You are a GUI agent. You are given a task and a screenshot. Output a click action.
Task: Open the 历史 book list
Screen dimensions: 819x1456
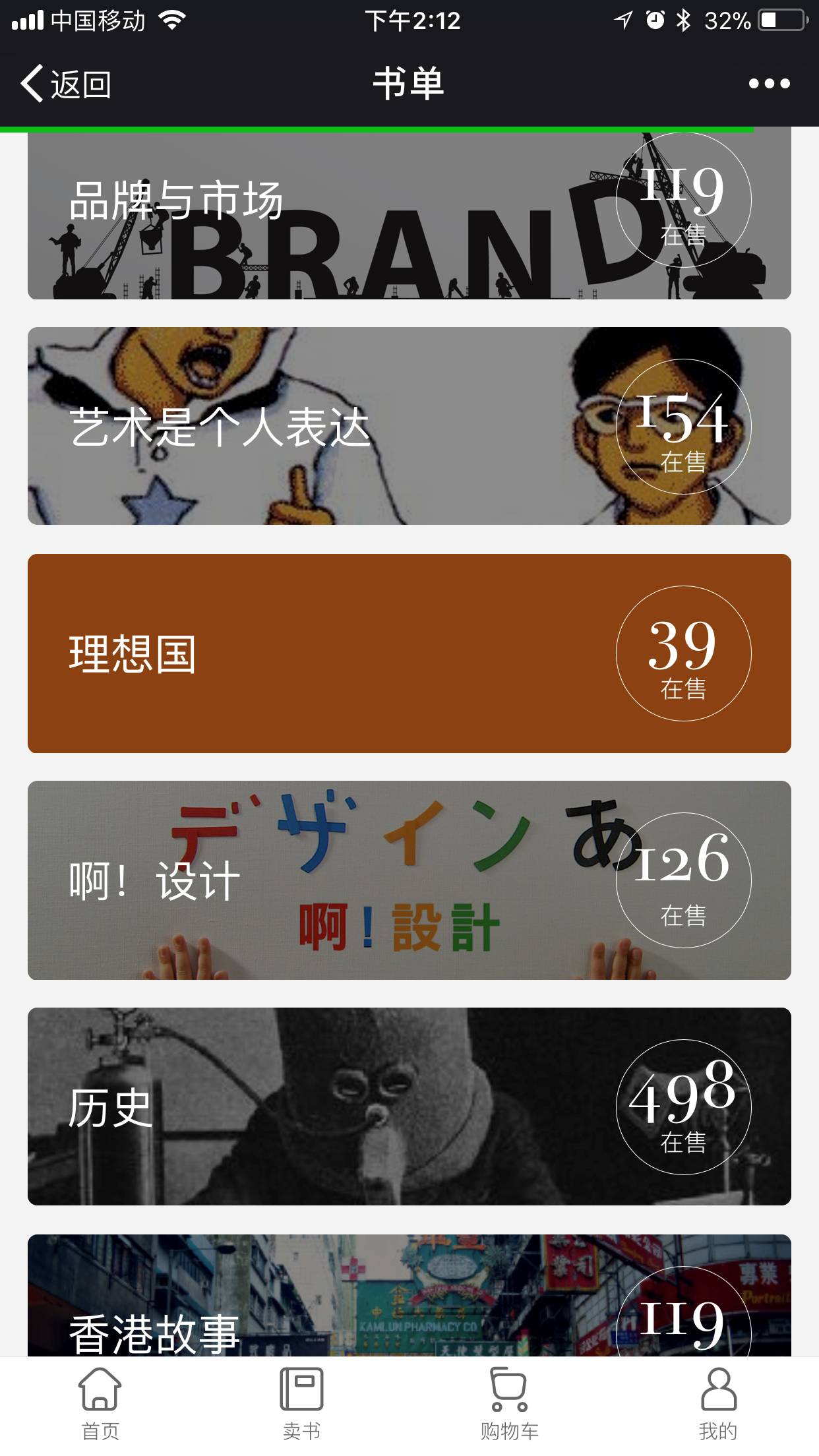[409, 1107]
